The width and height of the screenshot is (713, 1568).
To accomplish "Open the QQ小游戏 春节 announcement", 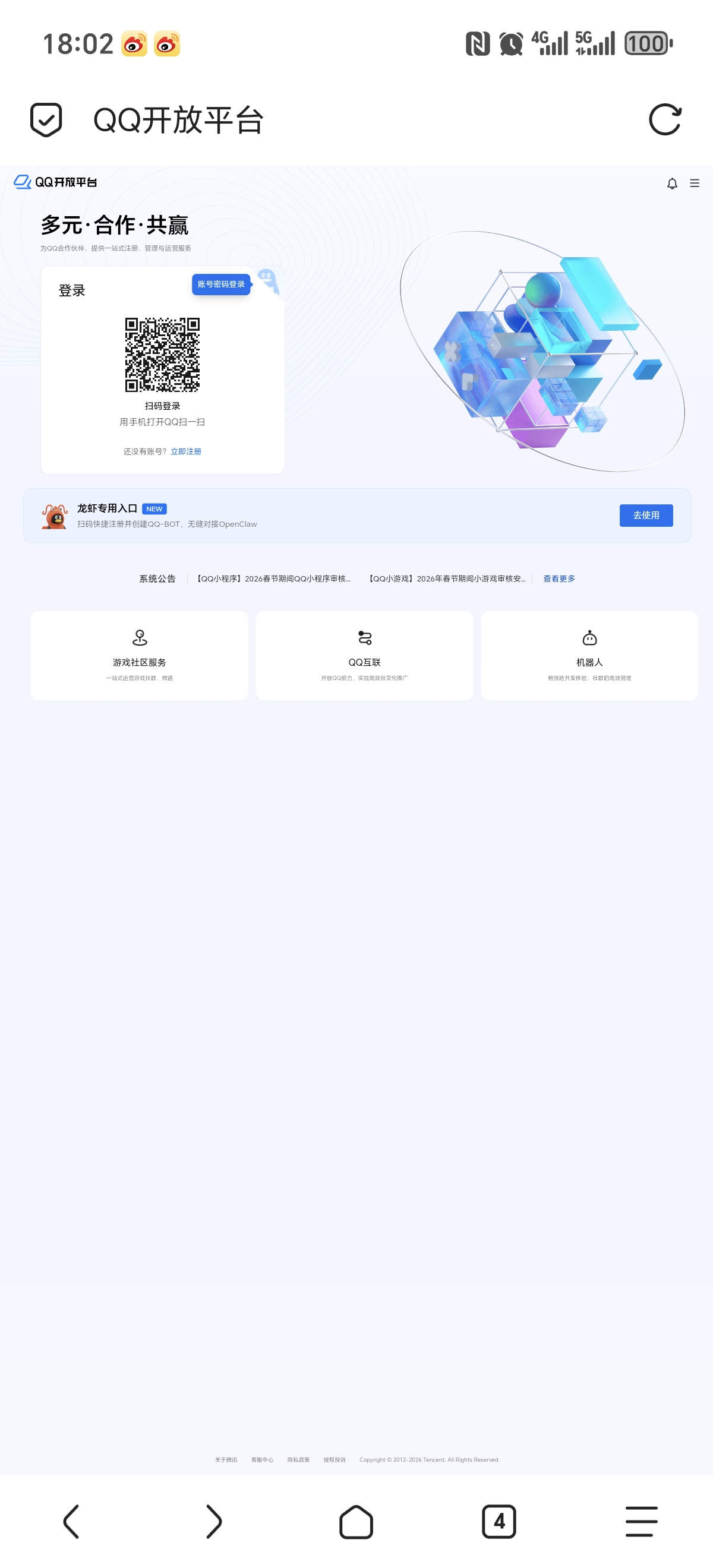I will [x=447, y=579].
